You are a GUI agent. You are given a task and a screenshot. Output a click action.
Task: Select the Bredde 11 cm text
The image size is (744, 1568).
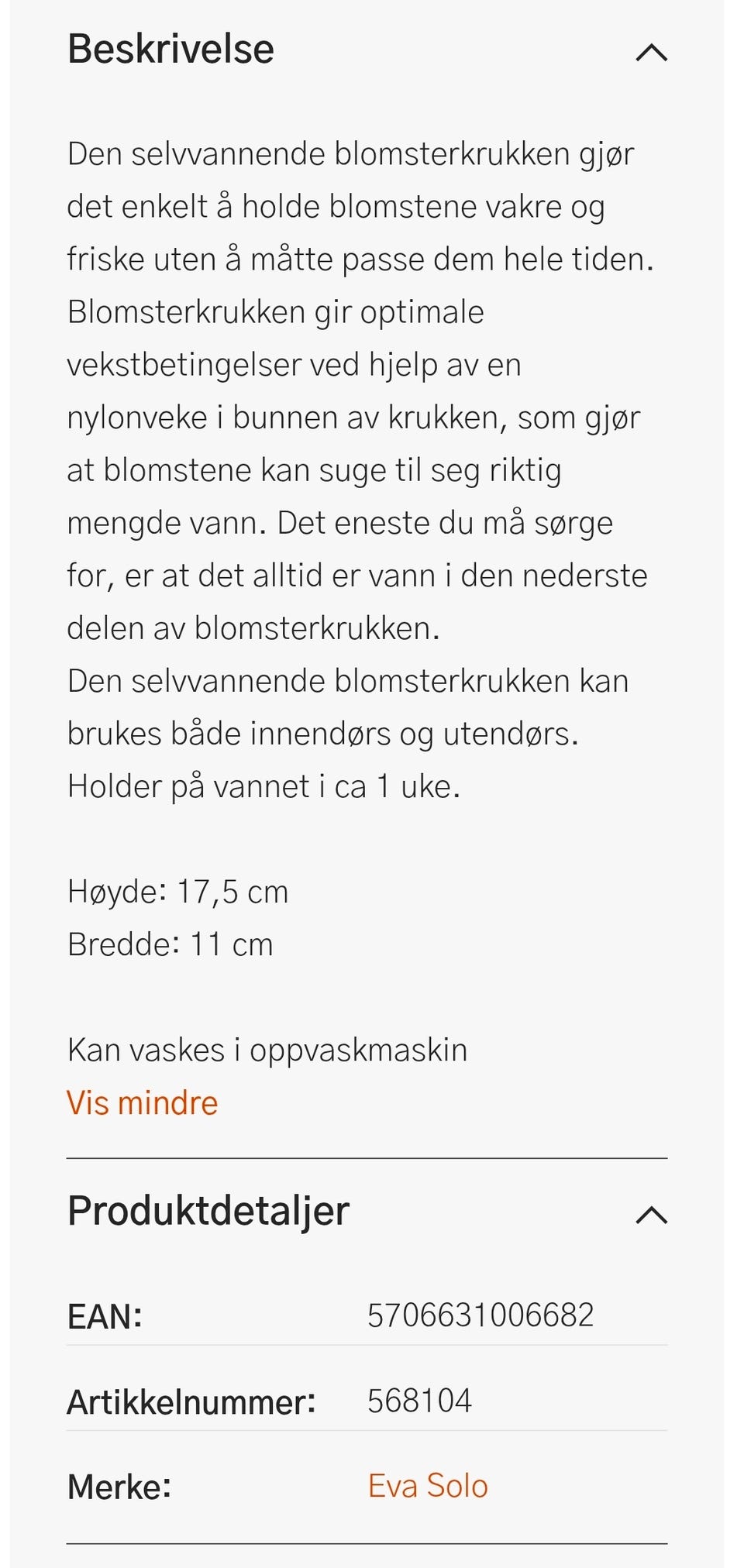click(170, 944)
